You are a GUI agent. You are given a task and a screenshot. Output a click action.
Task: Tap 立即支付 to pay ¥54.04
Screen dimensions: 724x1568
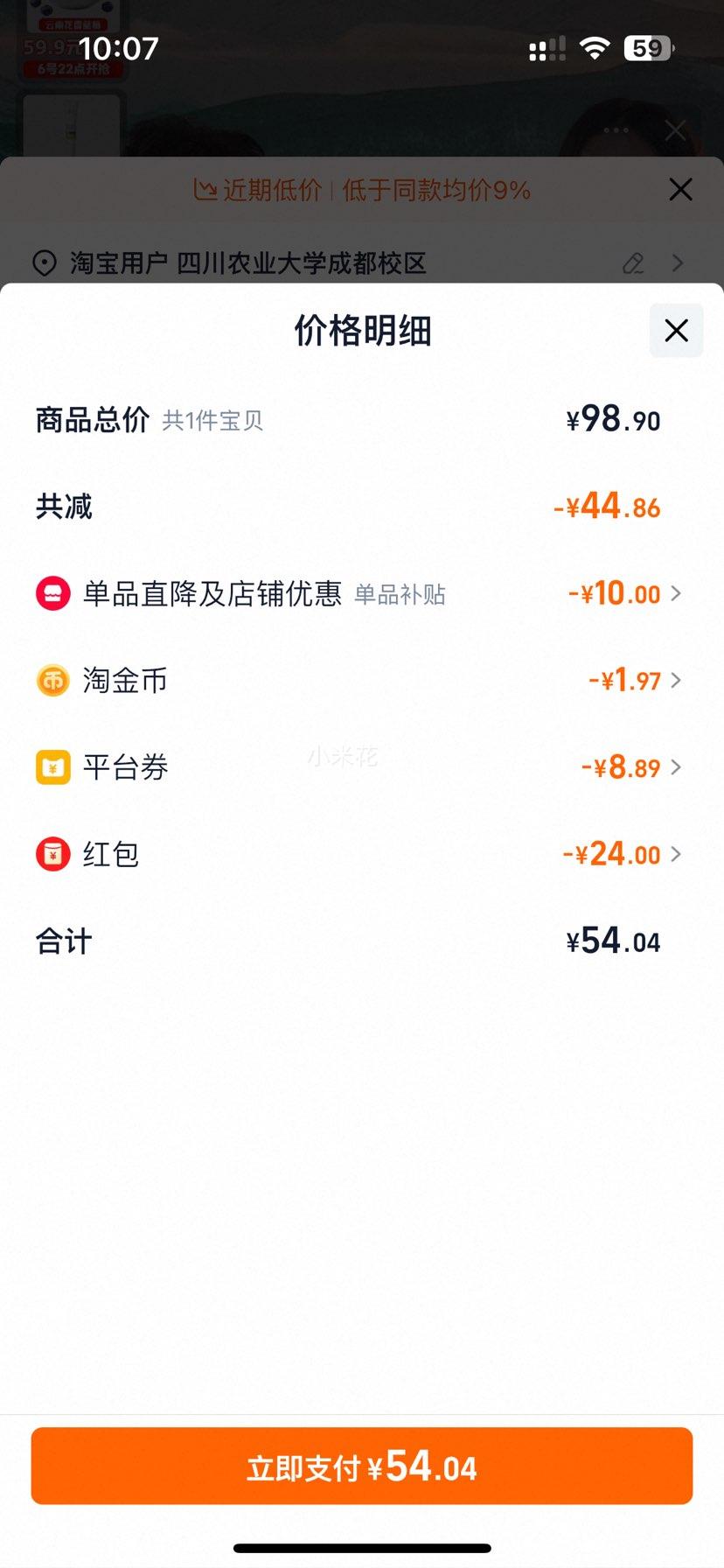[x=362, y=1466]
